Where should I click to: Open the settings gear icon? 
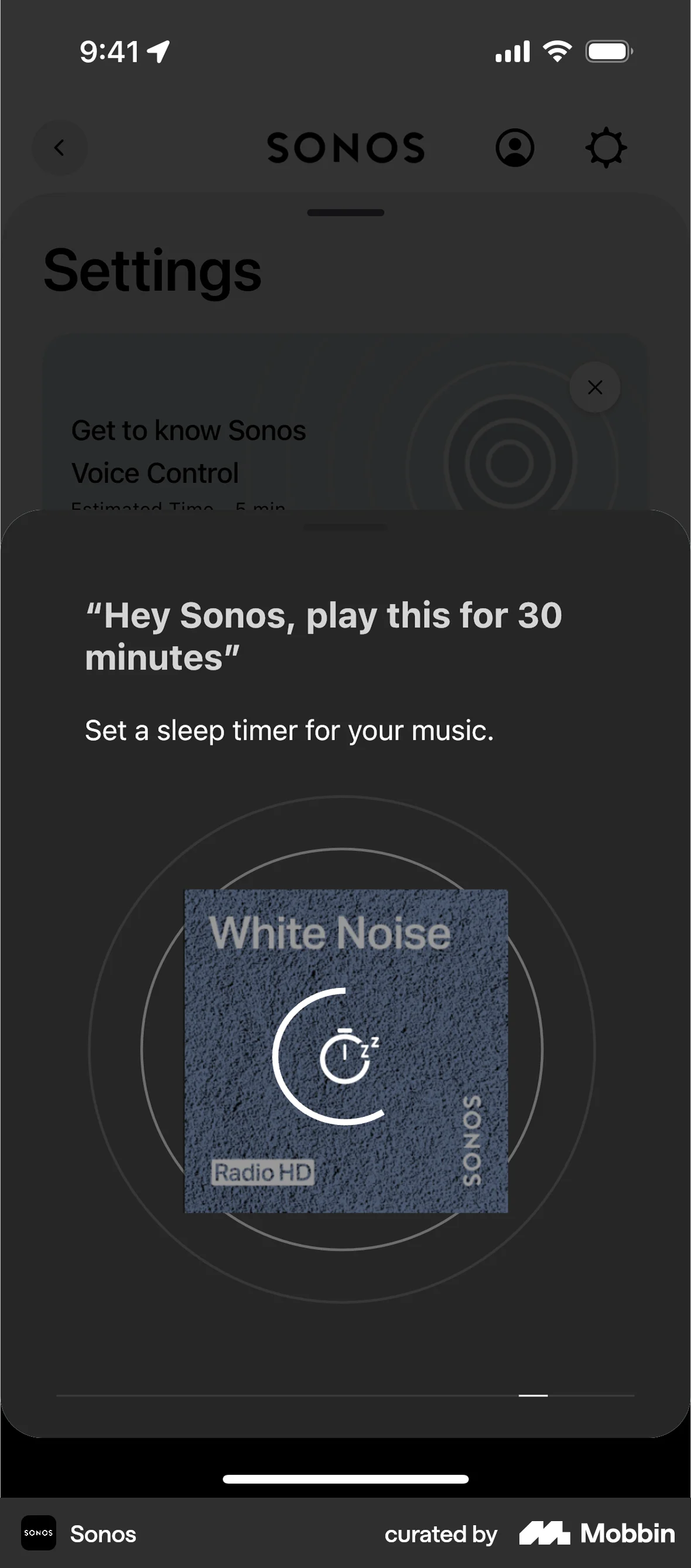click(607, 147)
